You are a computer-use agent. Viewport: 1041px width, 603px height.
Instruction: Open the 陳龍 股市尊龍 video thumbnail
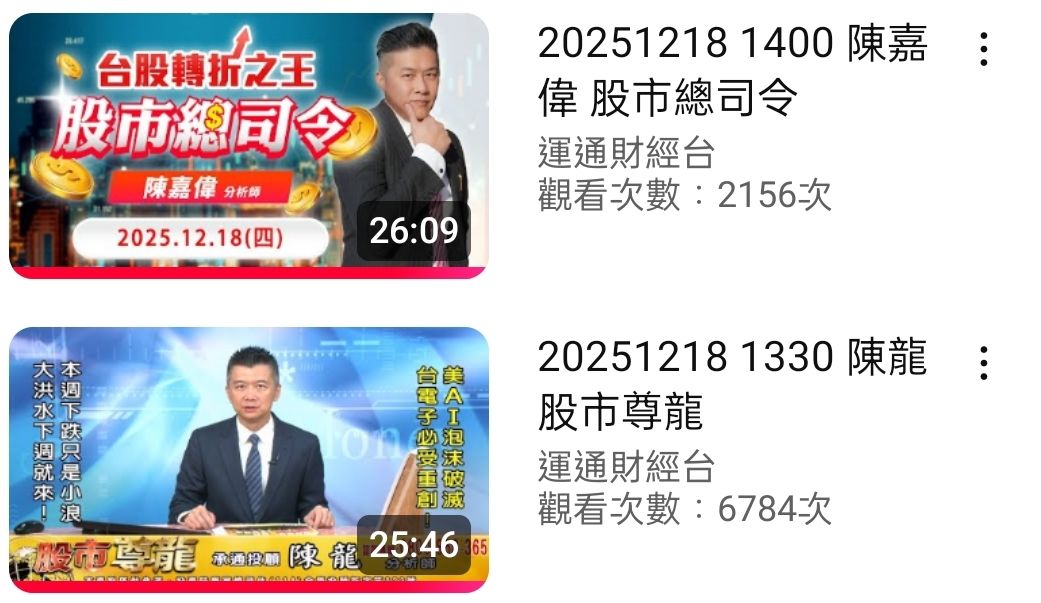248,458
